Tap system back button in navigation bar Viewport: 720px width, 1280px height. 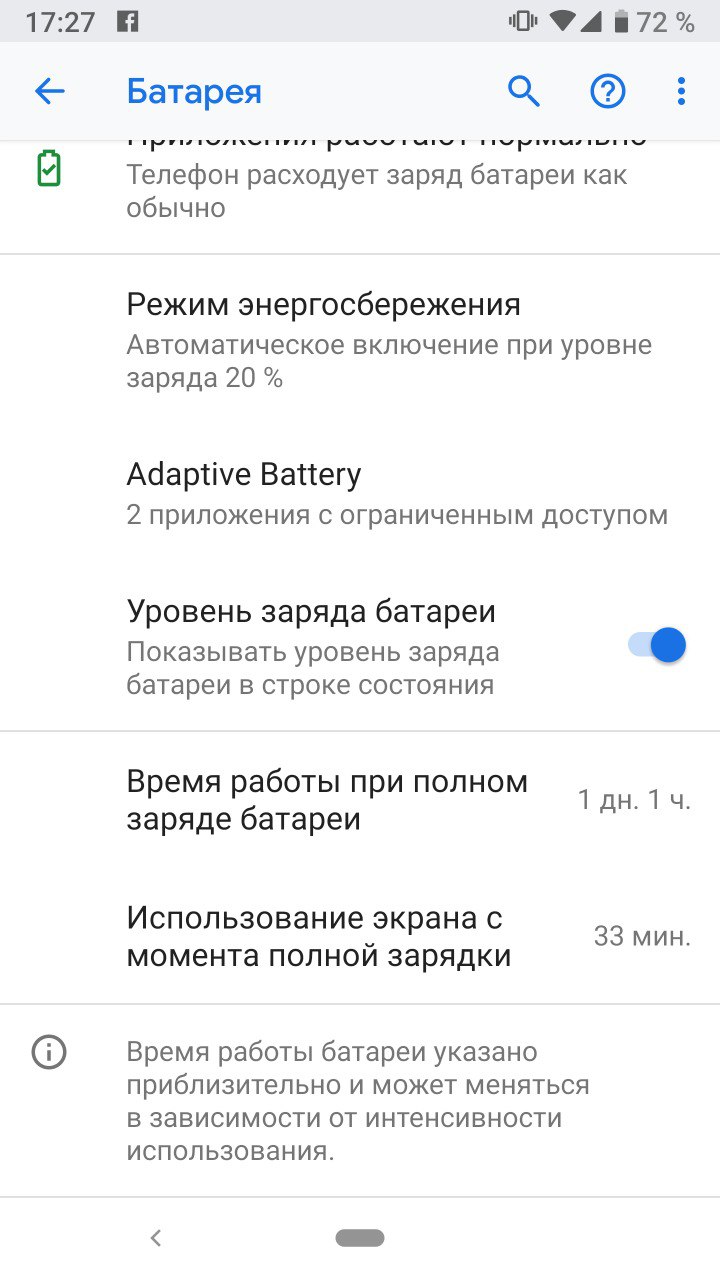[x=155, y=1238]
